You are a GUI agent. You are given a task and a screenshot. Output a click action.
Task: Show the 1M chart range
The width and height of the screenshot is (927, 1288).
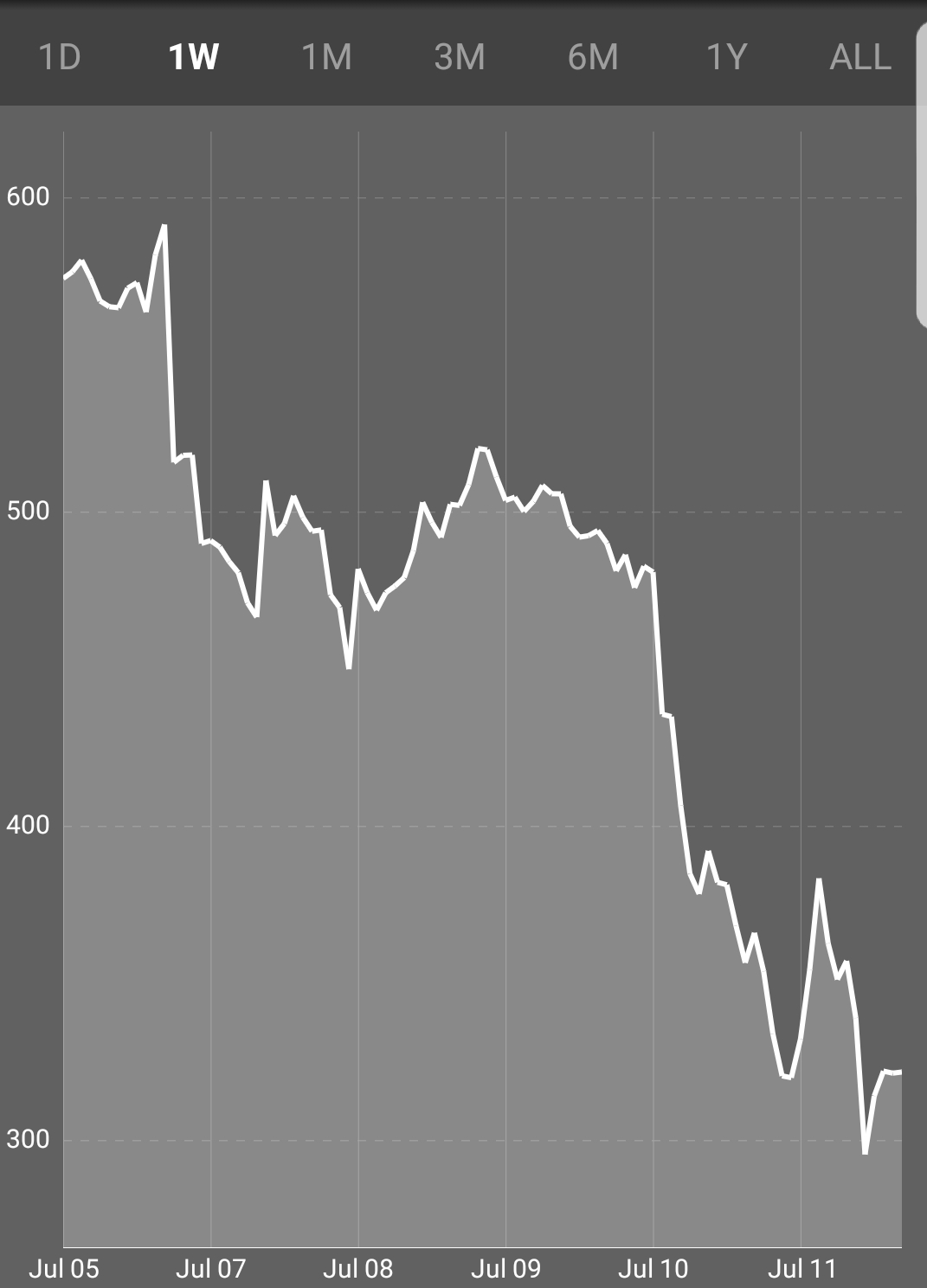click(326, 57)
